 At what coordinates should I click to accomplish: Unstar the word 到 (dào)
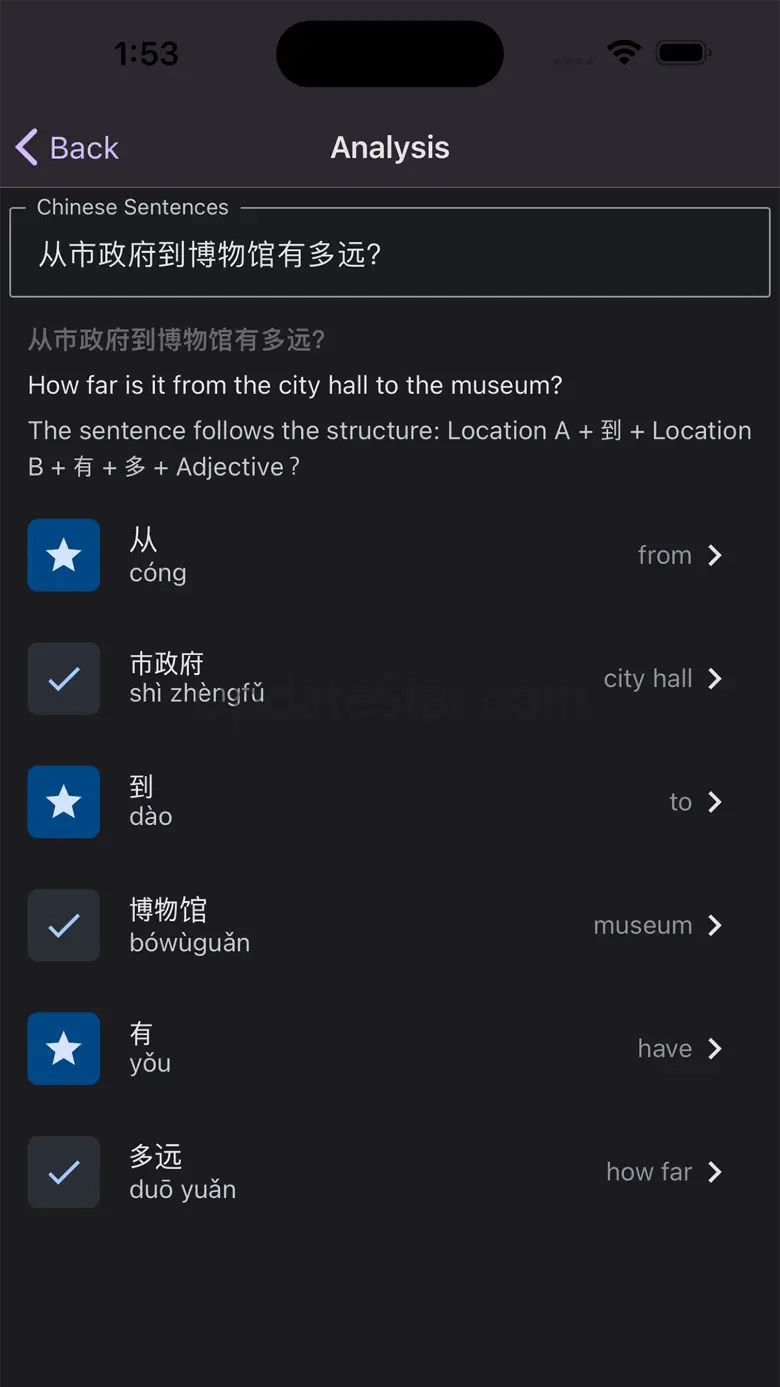point(64,802)
